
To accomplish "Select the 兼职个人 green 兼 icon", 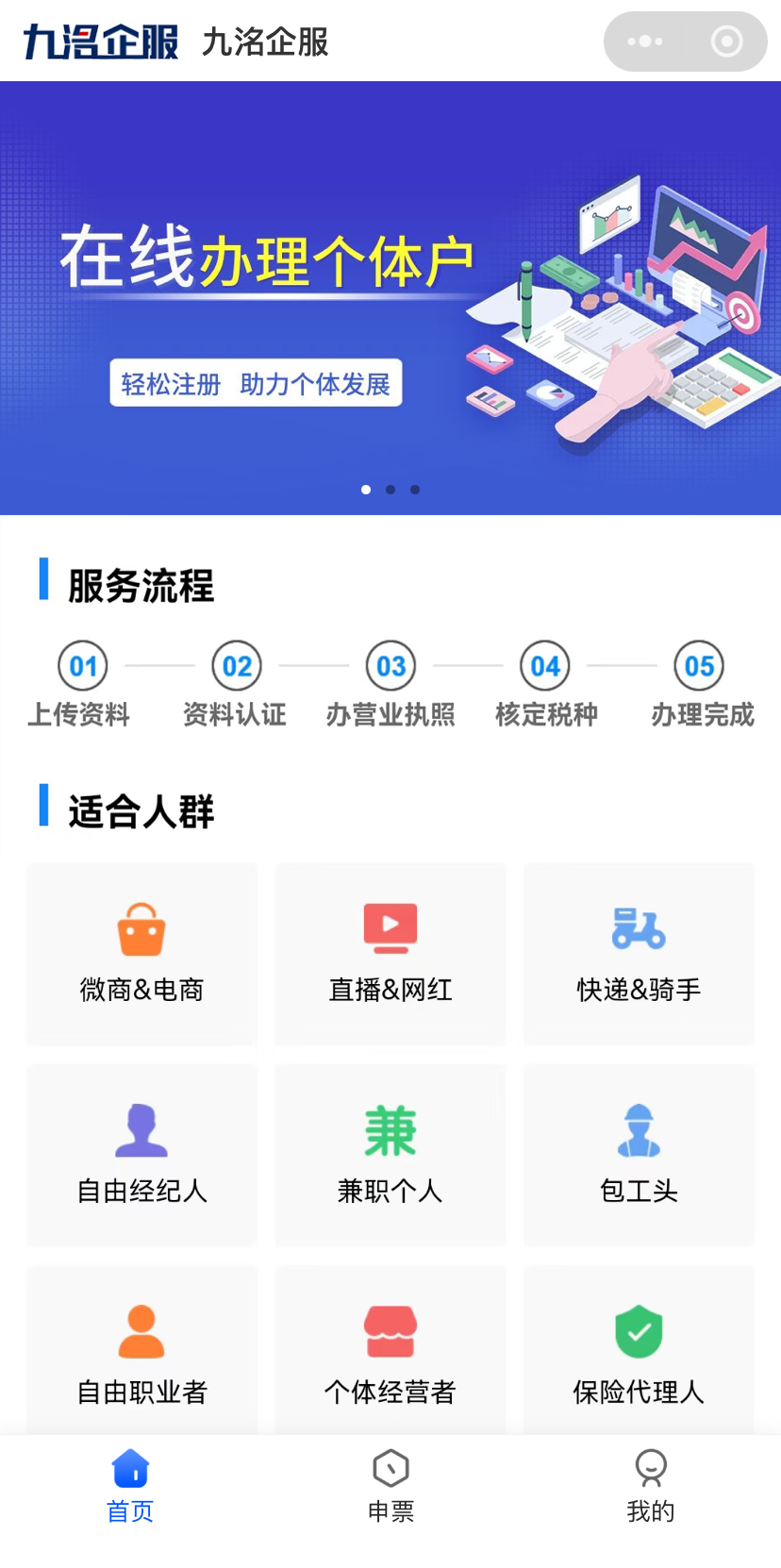I will click(x=390, y=1129).
